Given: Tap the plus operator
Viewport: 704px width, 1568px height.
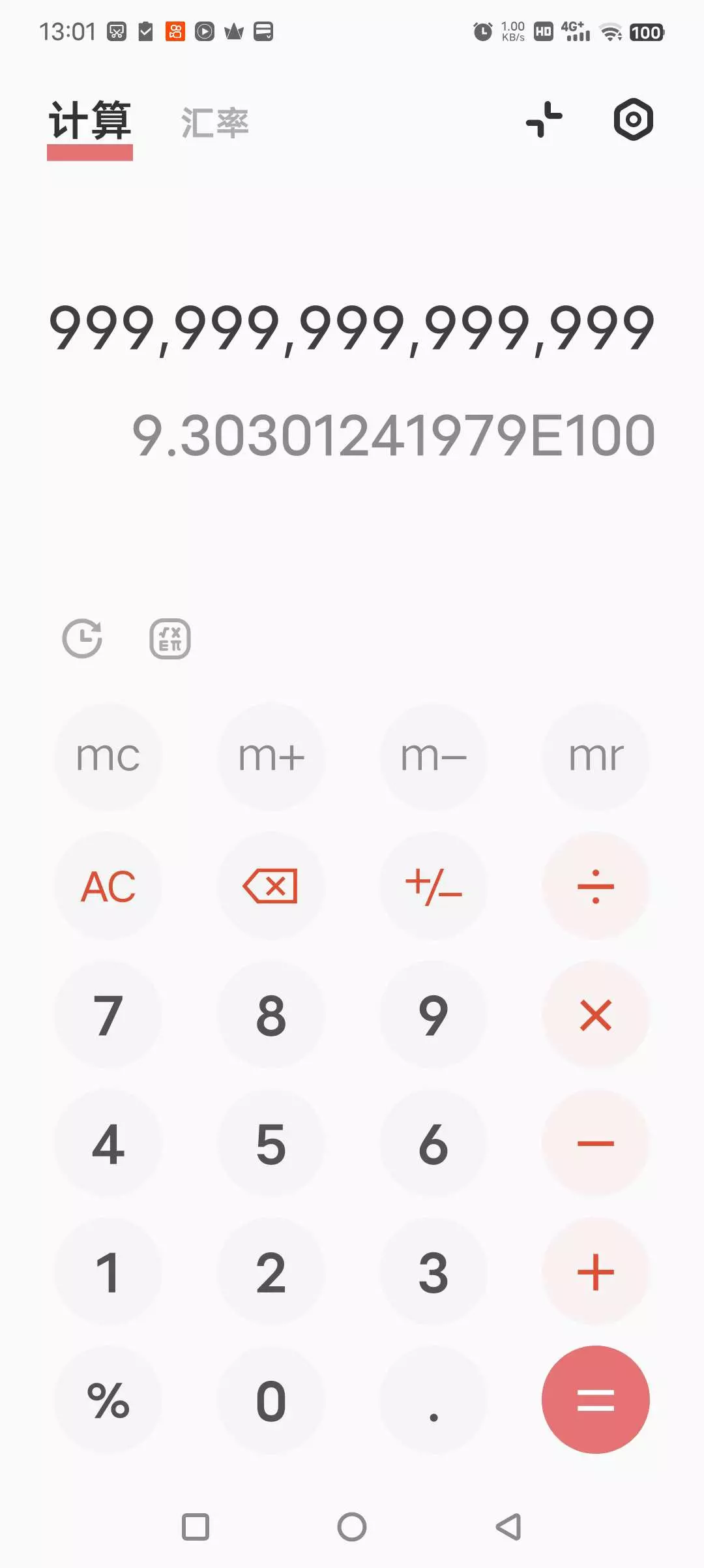Looking at the screenshot, I should [596, 1272].
